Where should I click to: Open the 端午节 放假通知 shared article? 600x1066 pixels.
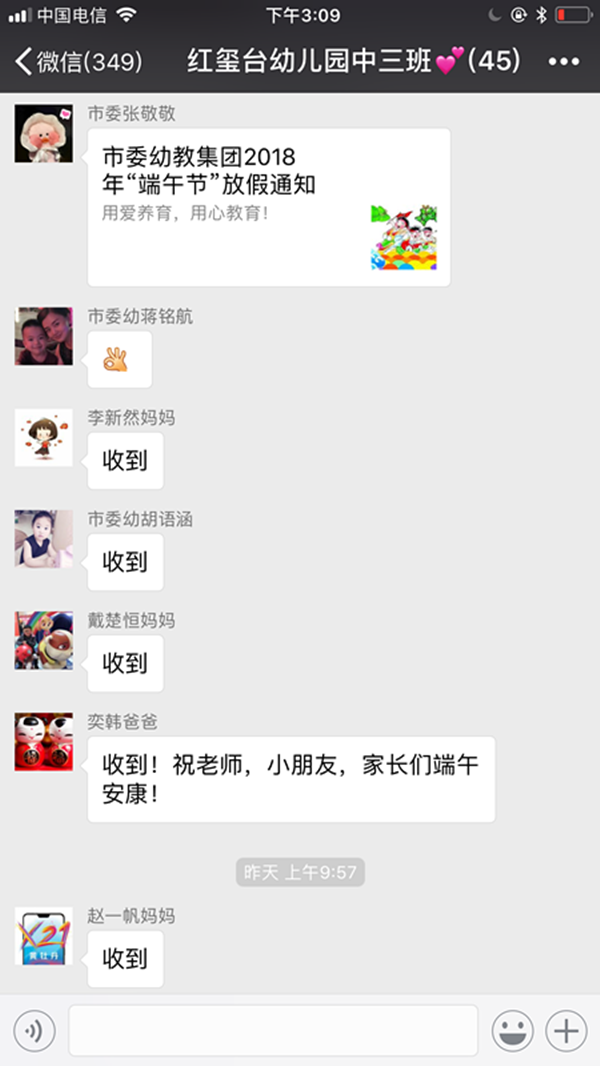click(x=268, y=207)
